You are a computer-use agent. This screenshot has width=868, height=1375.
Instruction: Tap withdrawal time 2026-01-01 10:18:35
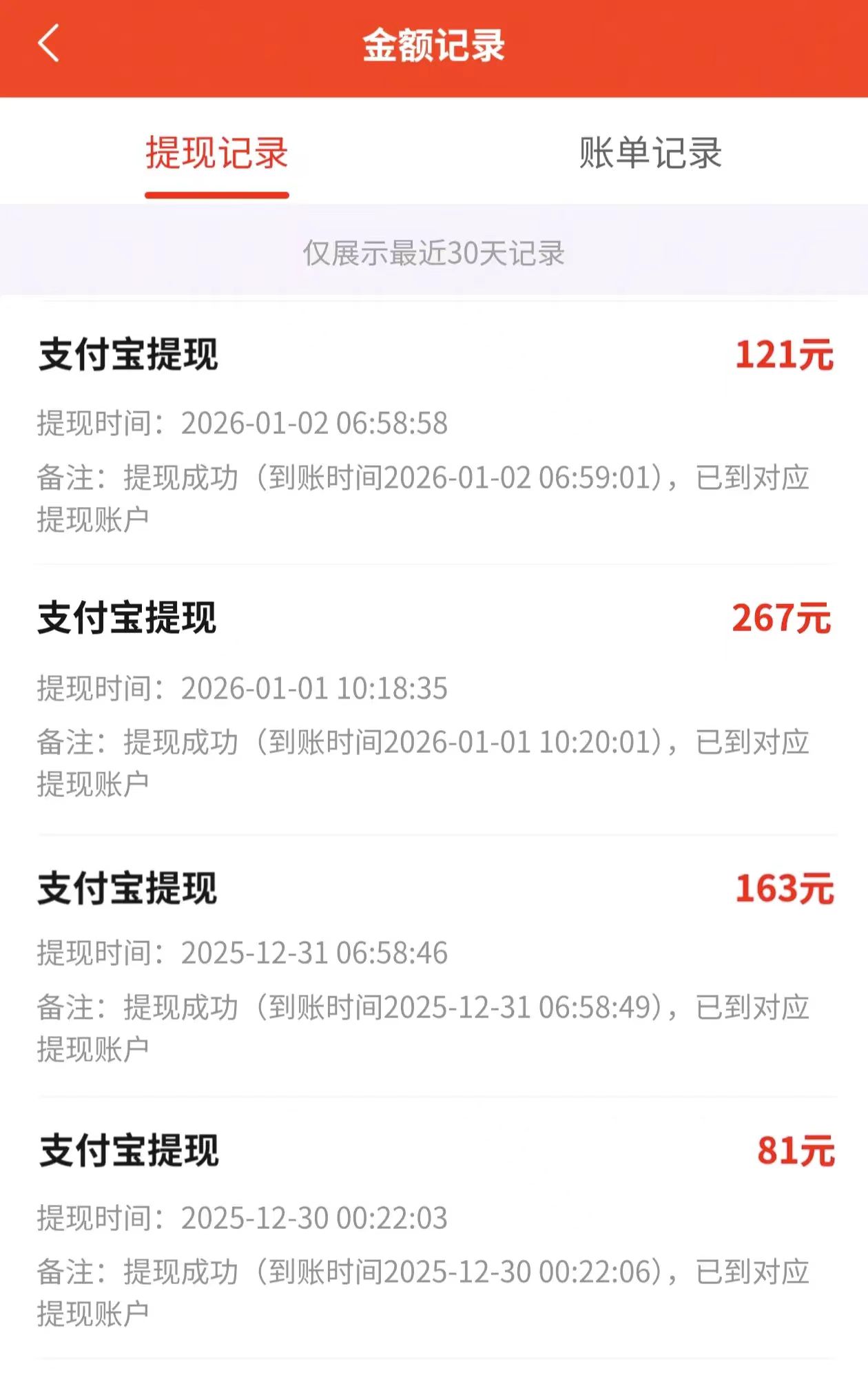click(x=241, y=688)
